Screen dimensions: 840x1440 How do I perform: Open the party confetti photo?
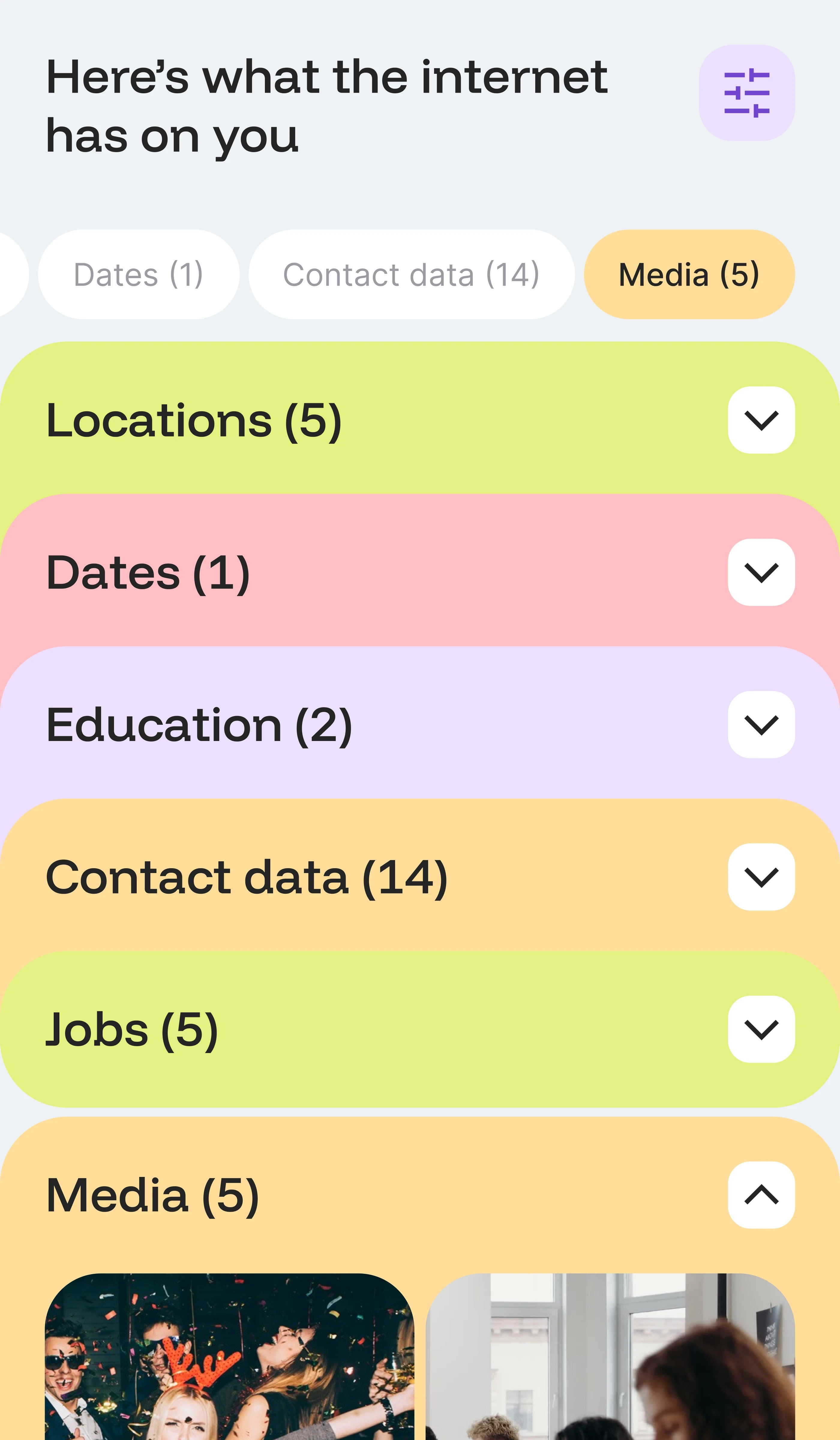(x=229, y=1371)
